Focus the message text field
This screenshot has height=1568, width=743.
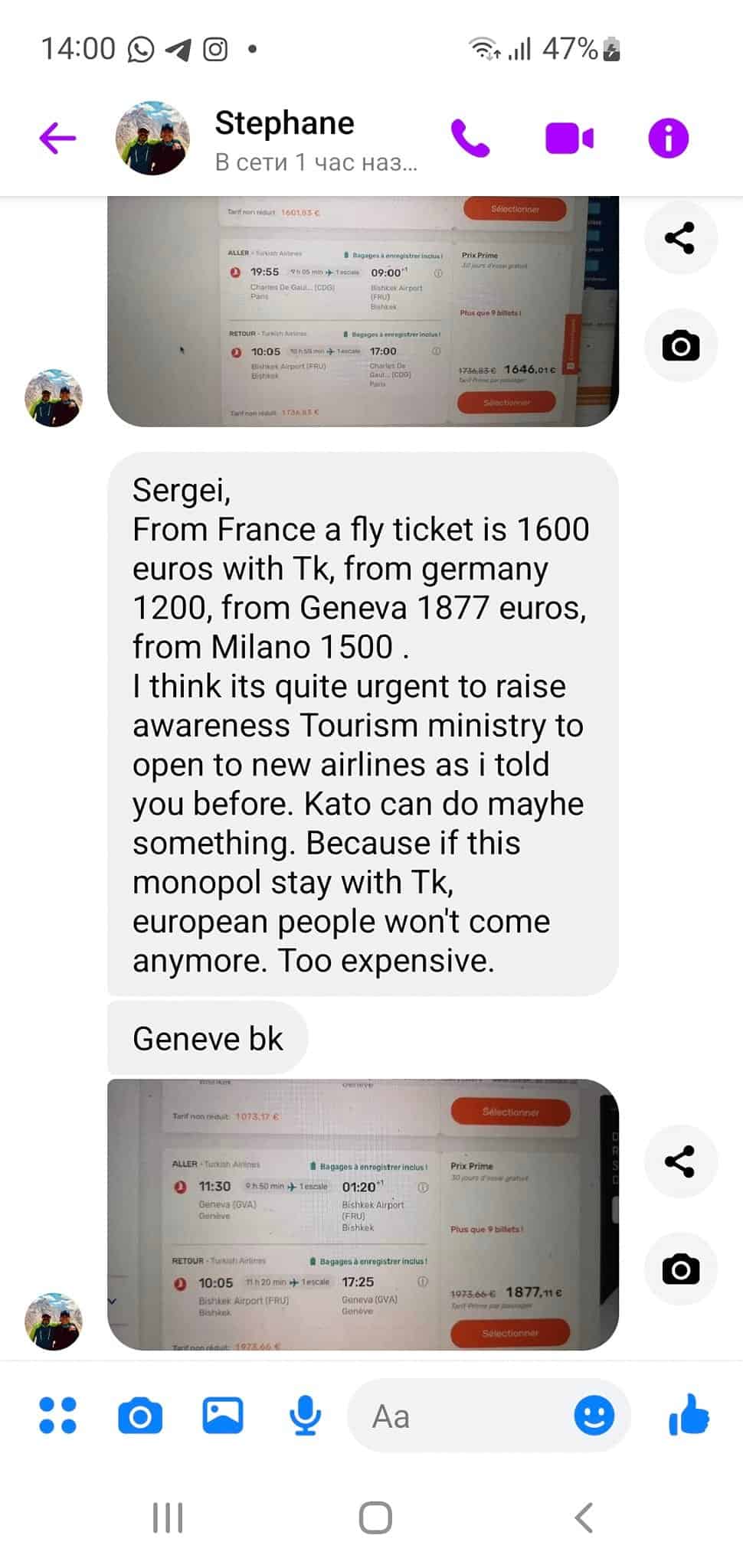pyautogui.click(x=460, y=1416)
